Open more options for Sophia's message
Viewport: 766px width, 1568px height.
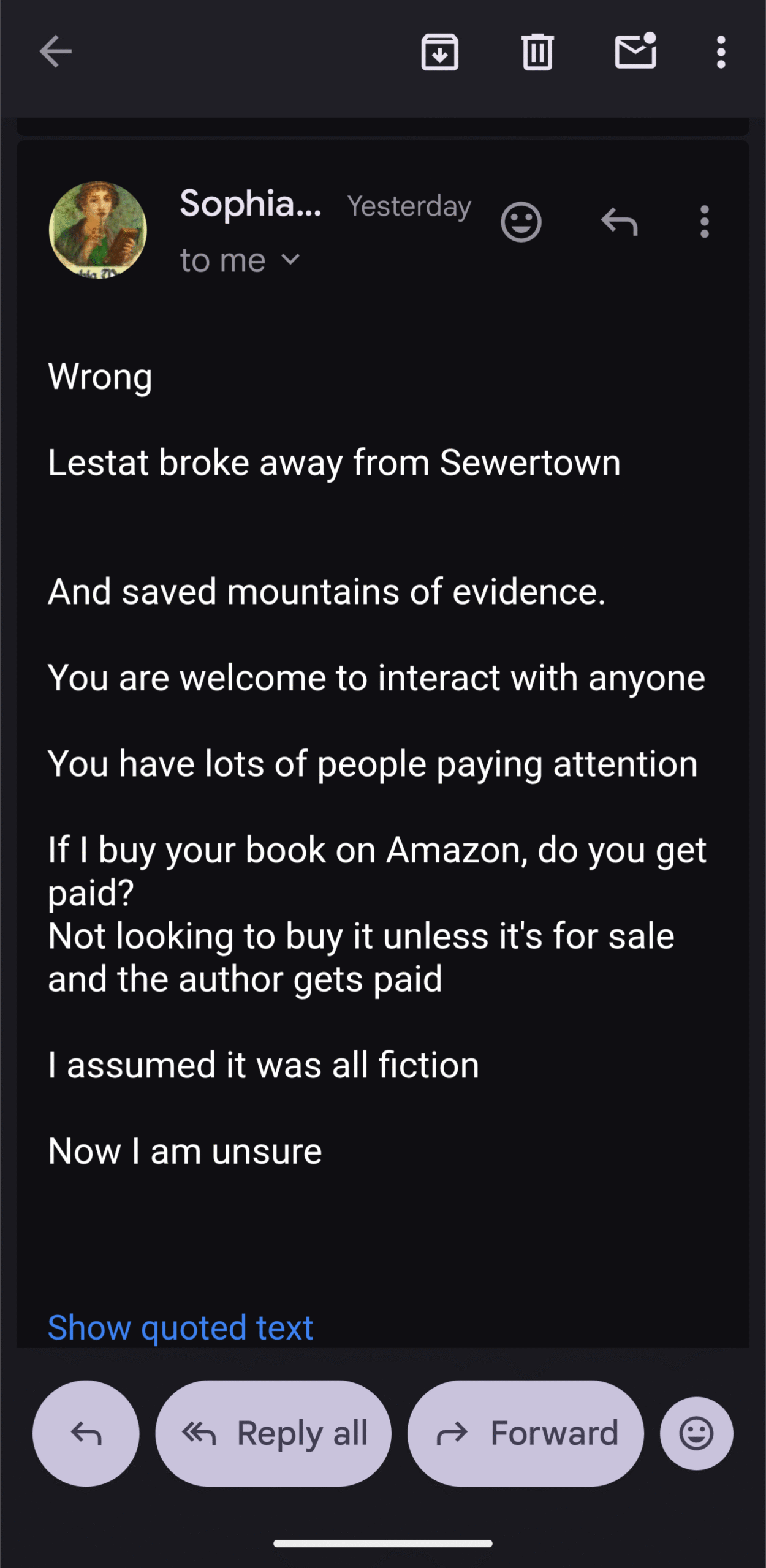704,222
